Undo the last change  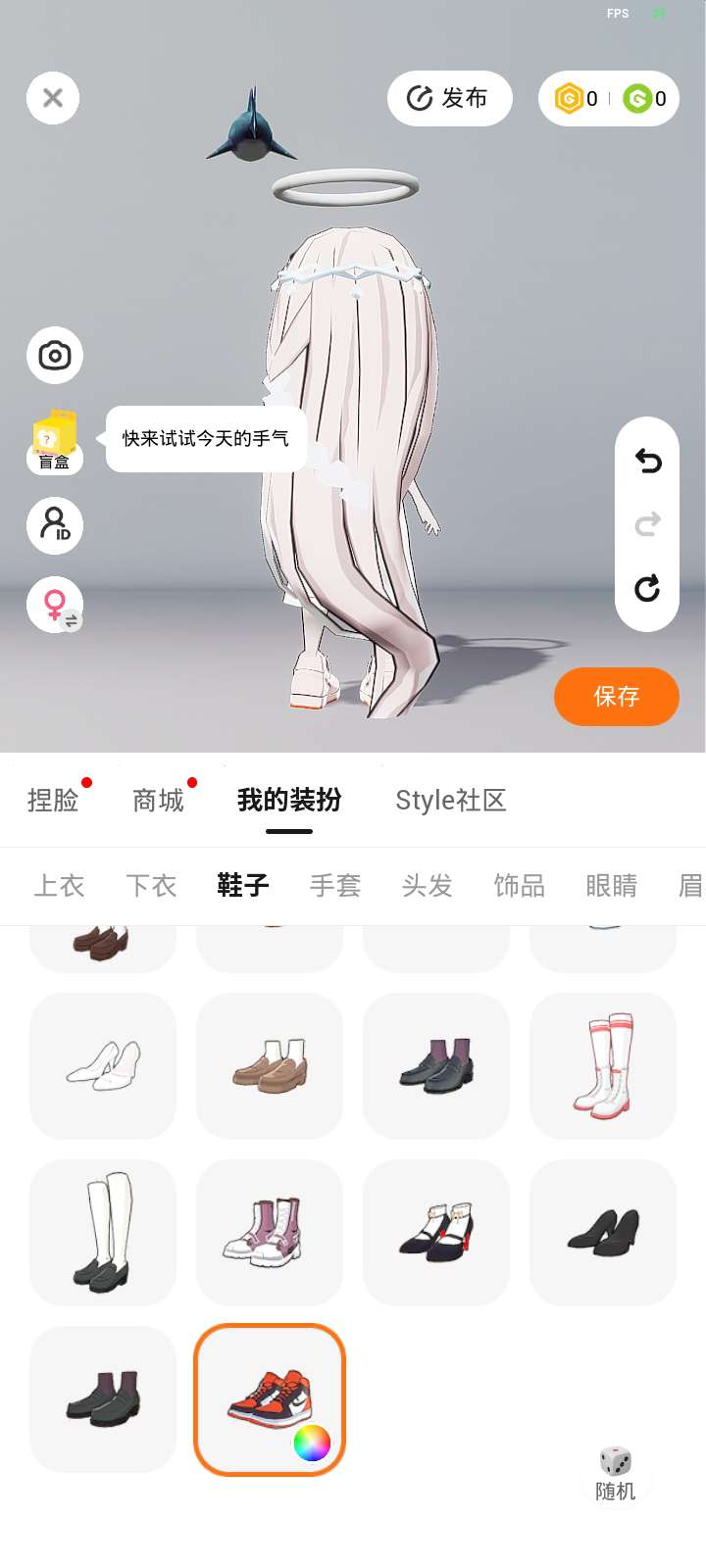tap(647, 461)
